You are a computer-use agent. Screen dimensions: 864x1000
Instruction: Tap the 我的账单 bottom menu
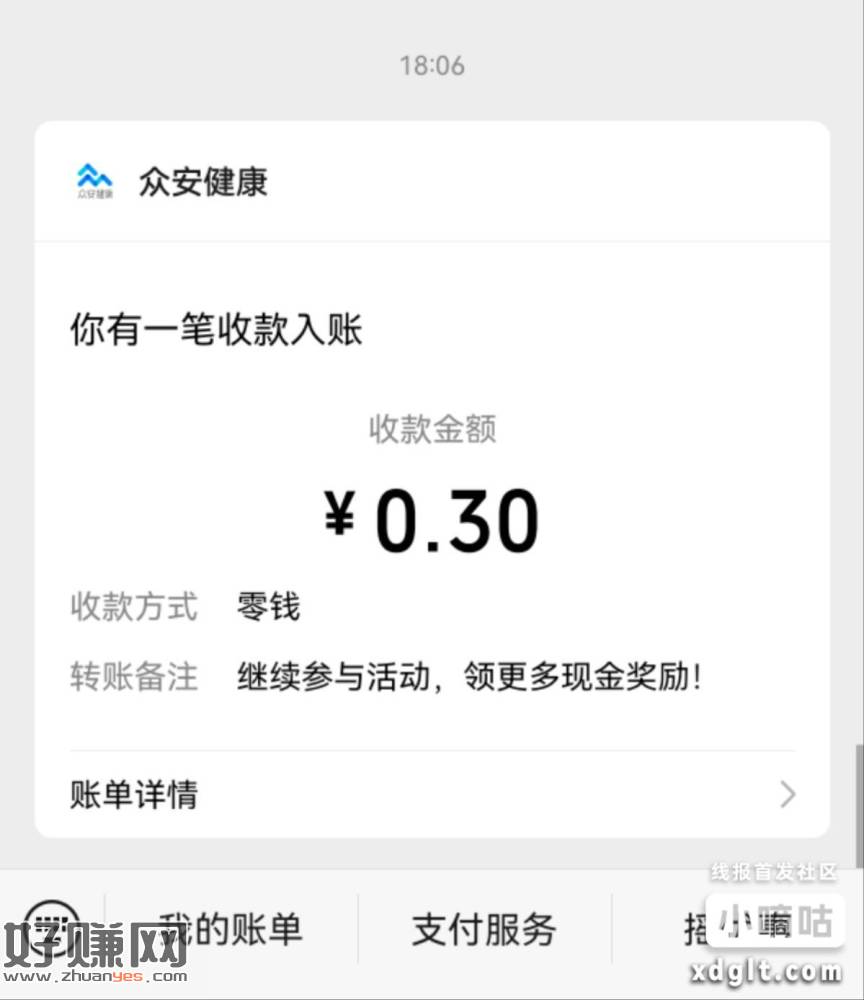pos(232,930)
